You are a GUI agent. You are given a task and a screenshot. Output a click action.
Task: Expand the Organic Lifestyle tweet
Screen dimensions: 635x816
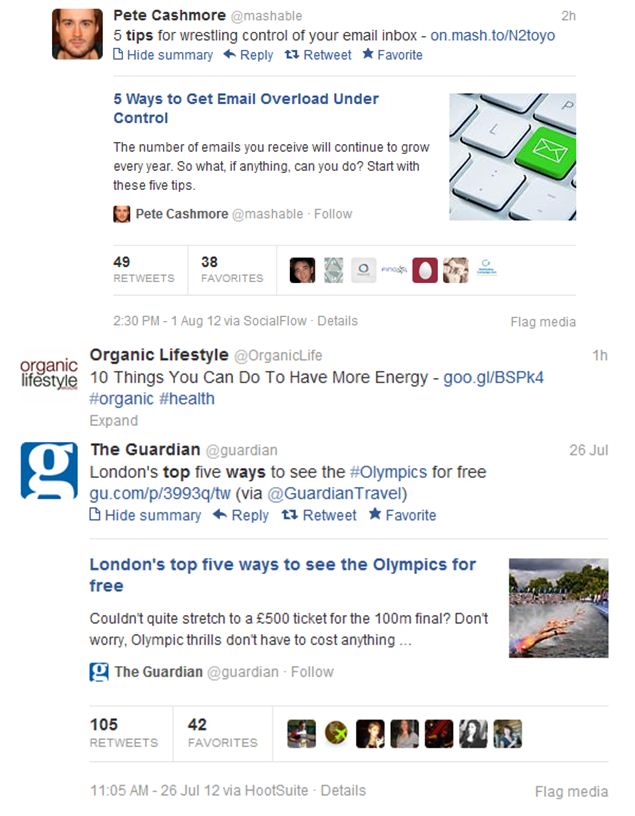(x=113, y=421)
